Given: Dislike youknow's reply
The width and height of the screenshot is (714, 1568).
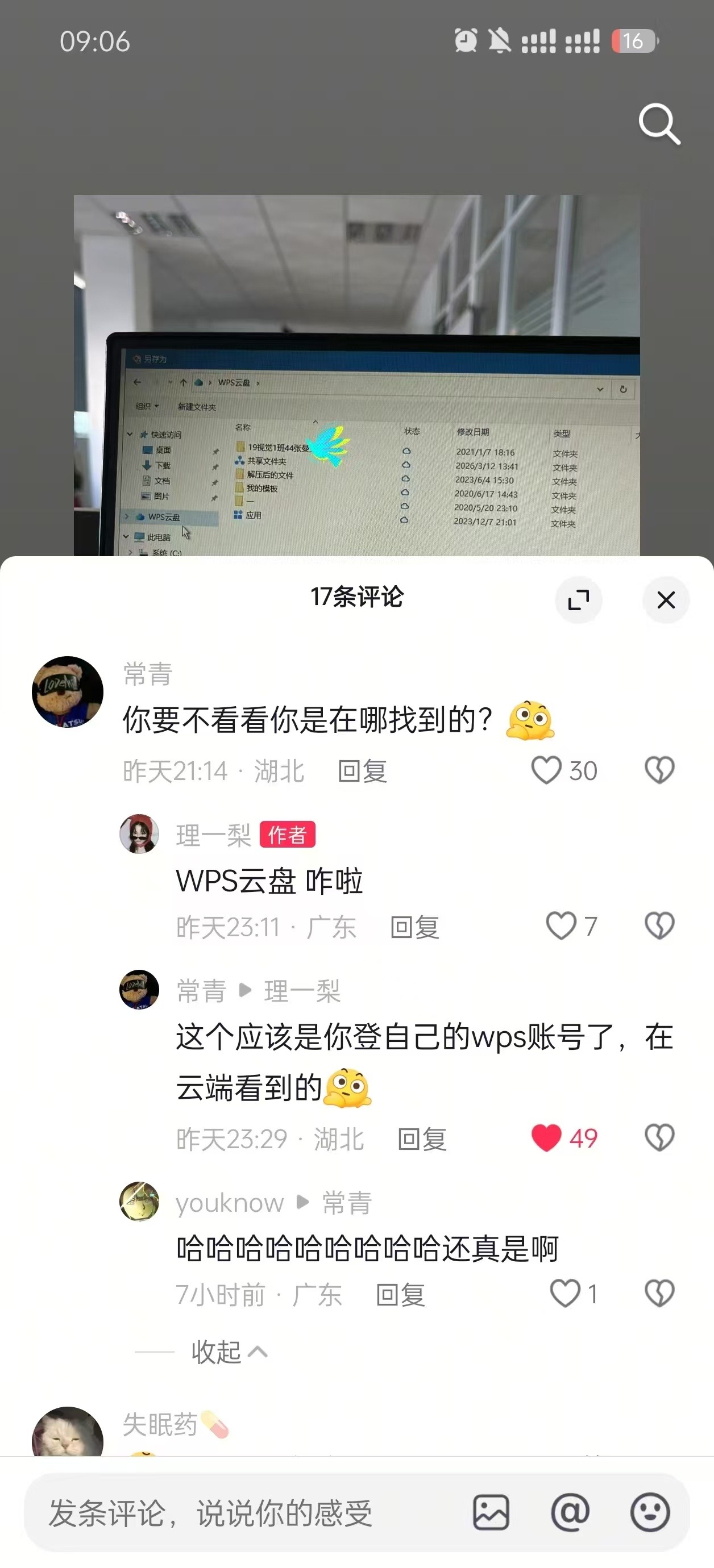Looking at the screenshot, I should (659, 1294).
